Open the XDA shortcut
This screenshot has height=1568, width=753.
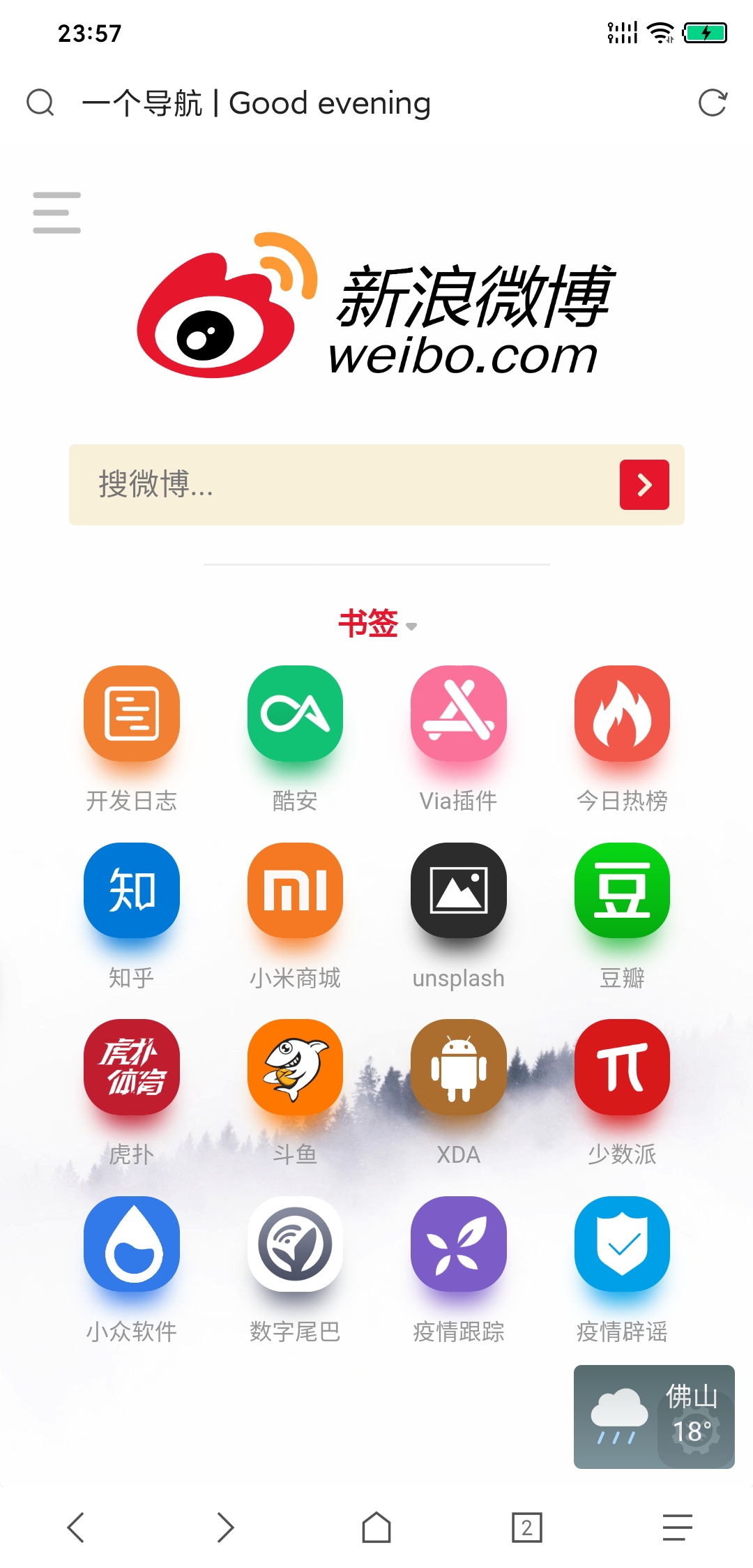(x=458, y=1067)
